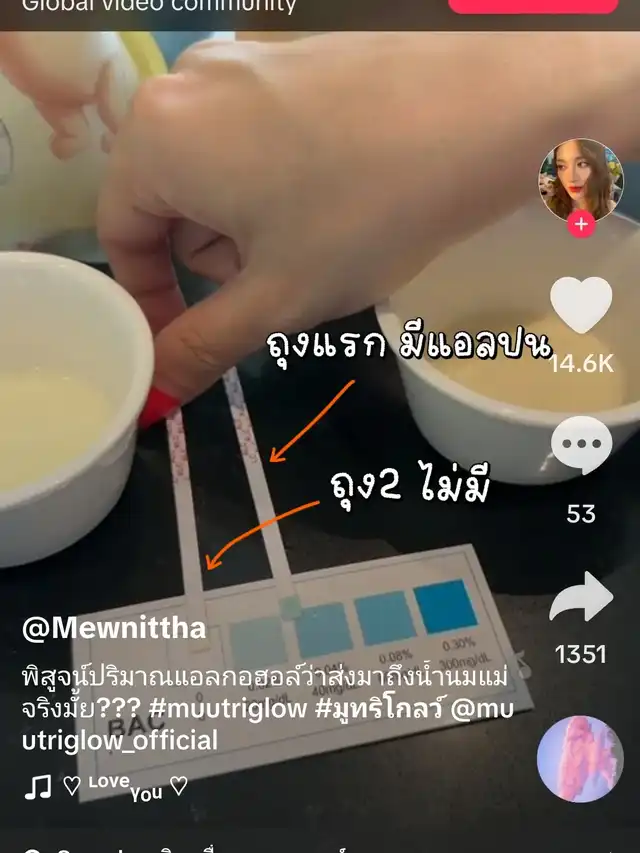The height and width of the screenshot is (853, 640).
Task: Open the spinning sound disc
Action: pyautogui.click(x=580, y=759)
